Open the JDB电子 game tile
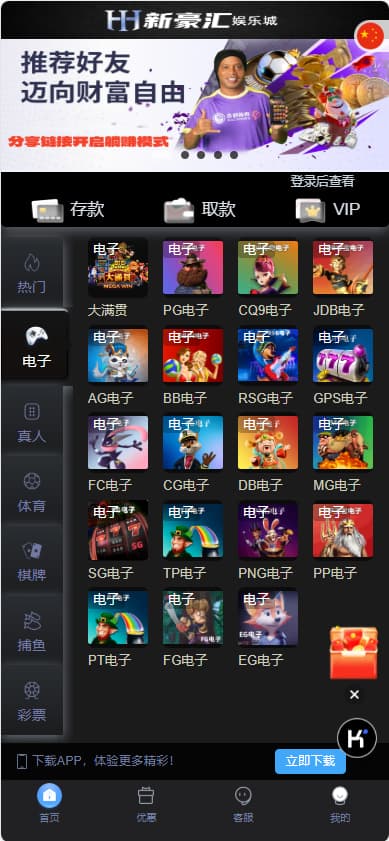 click(343, 278)
